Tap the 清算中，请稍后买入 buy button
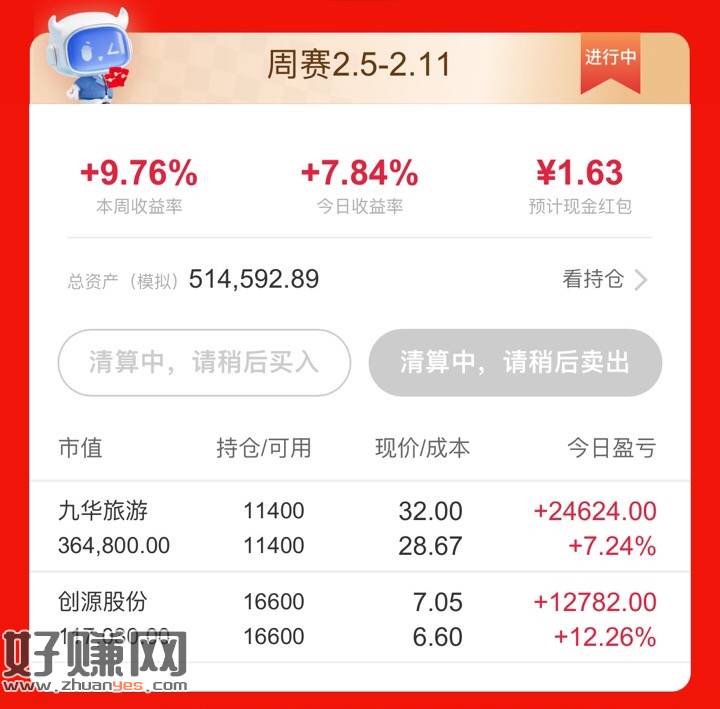The image size is (720, 709). (x=204, y=362)
